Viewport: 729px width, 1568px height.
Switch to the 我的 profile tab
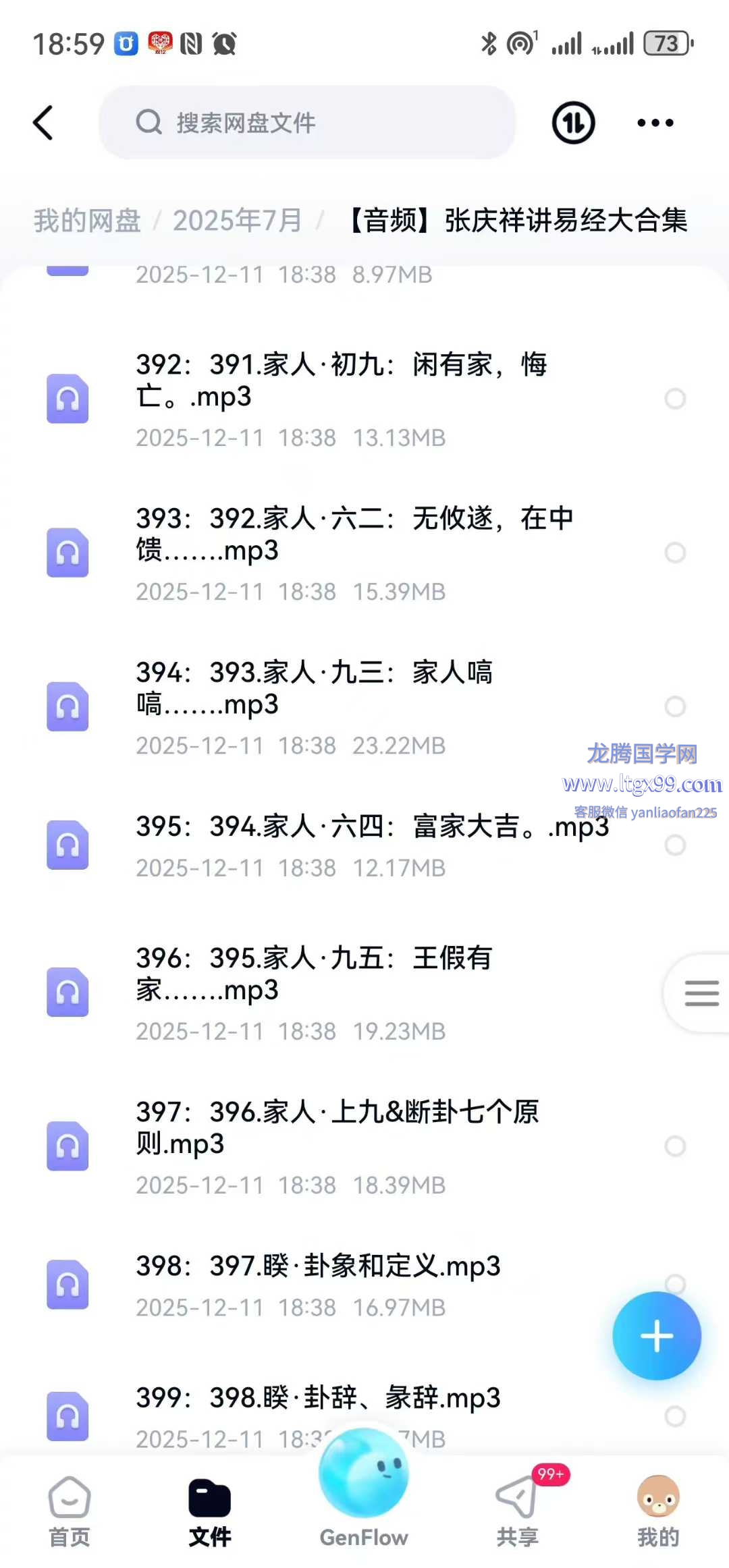[x=658, y=1513]
